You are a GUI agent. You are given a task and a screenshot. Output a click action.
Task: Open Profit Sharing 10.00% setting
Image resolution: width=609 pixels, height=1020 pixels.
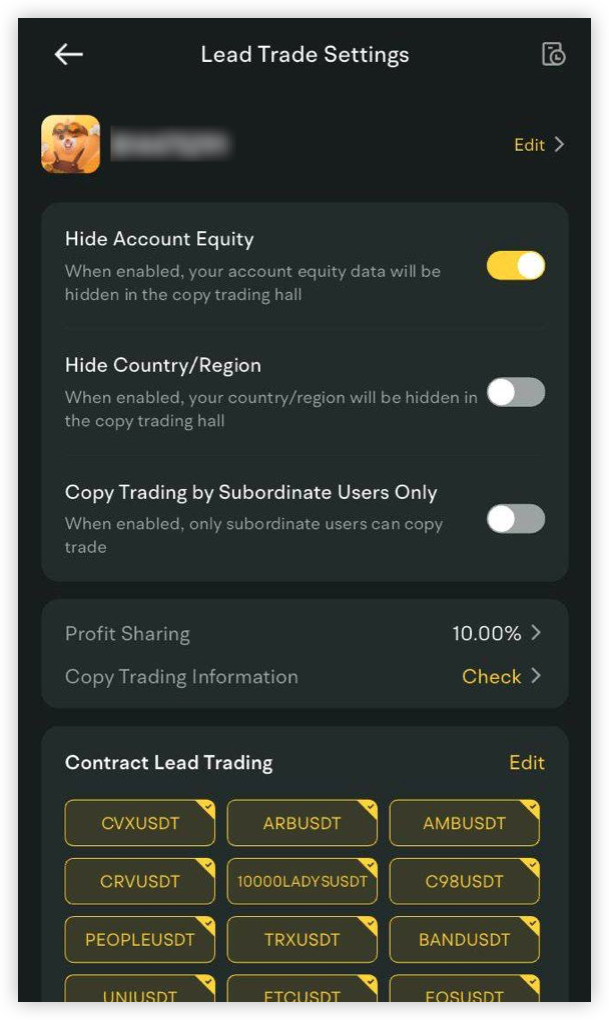click(304, 633)
